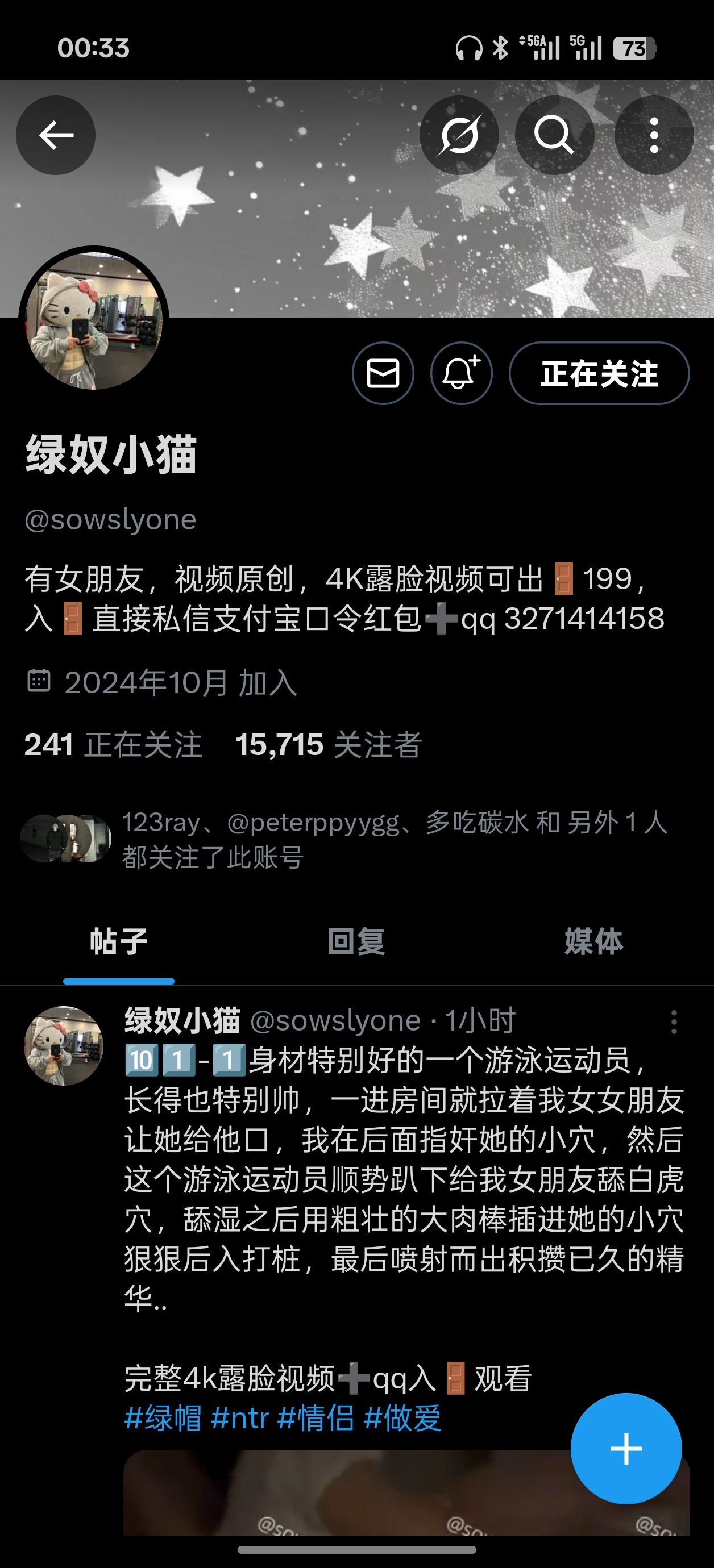Select the 帖子 tab
The height and width of the screenshot is (1568, 714).
119,942
